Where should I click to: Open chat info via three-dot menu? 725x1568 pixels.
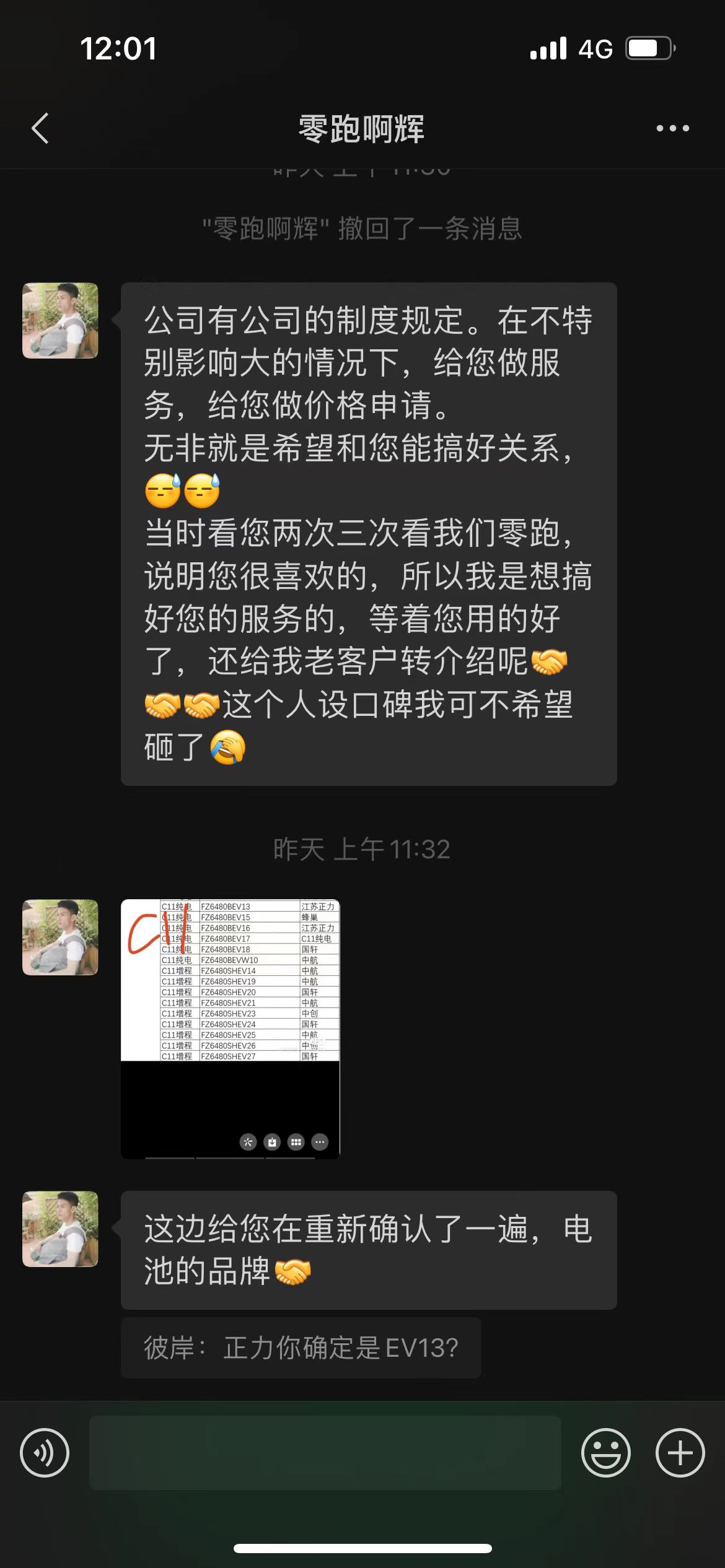point(672,128)
